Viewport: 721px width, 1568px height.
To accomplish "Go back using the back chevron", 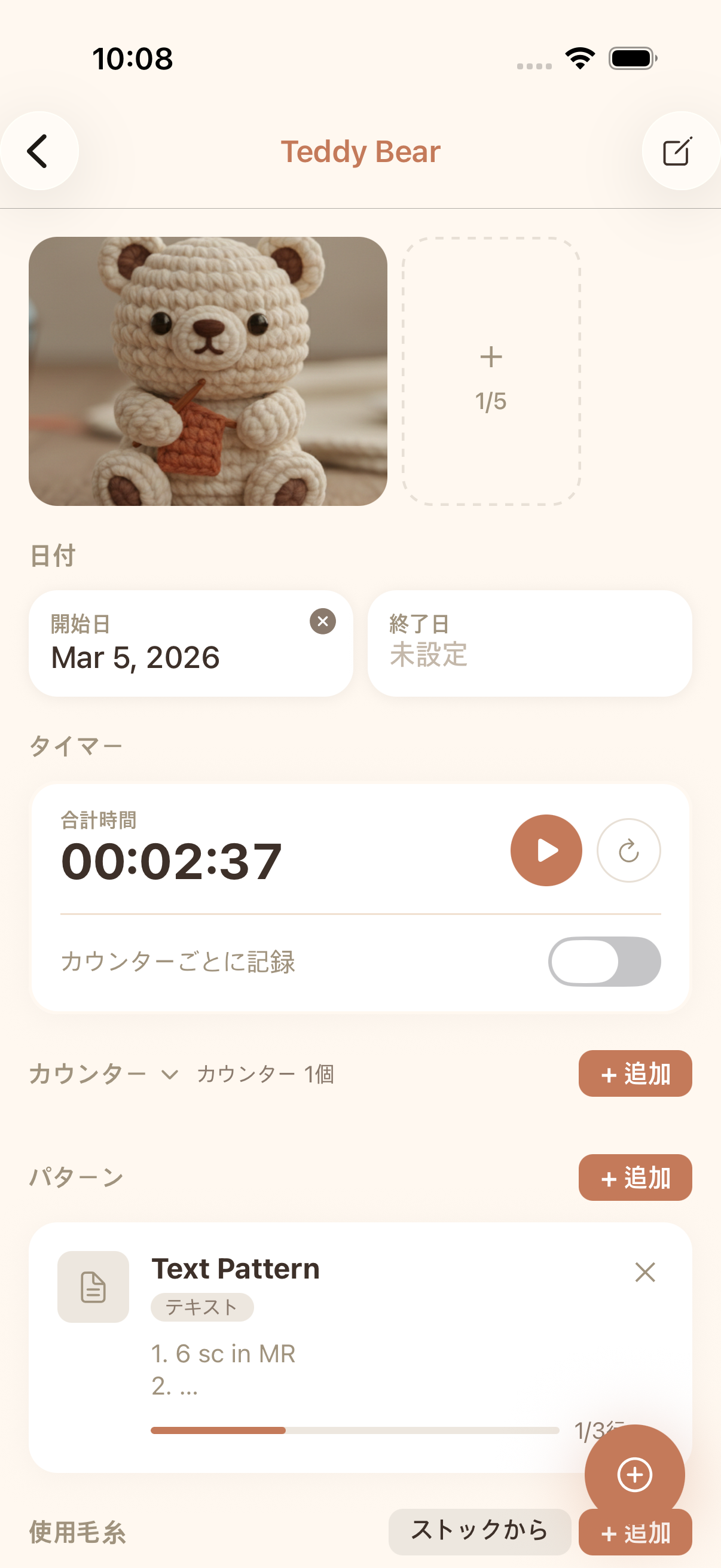I will coord(39,151).
